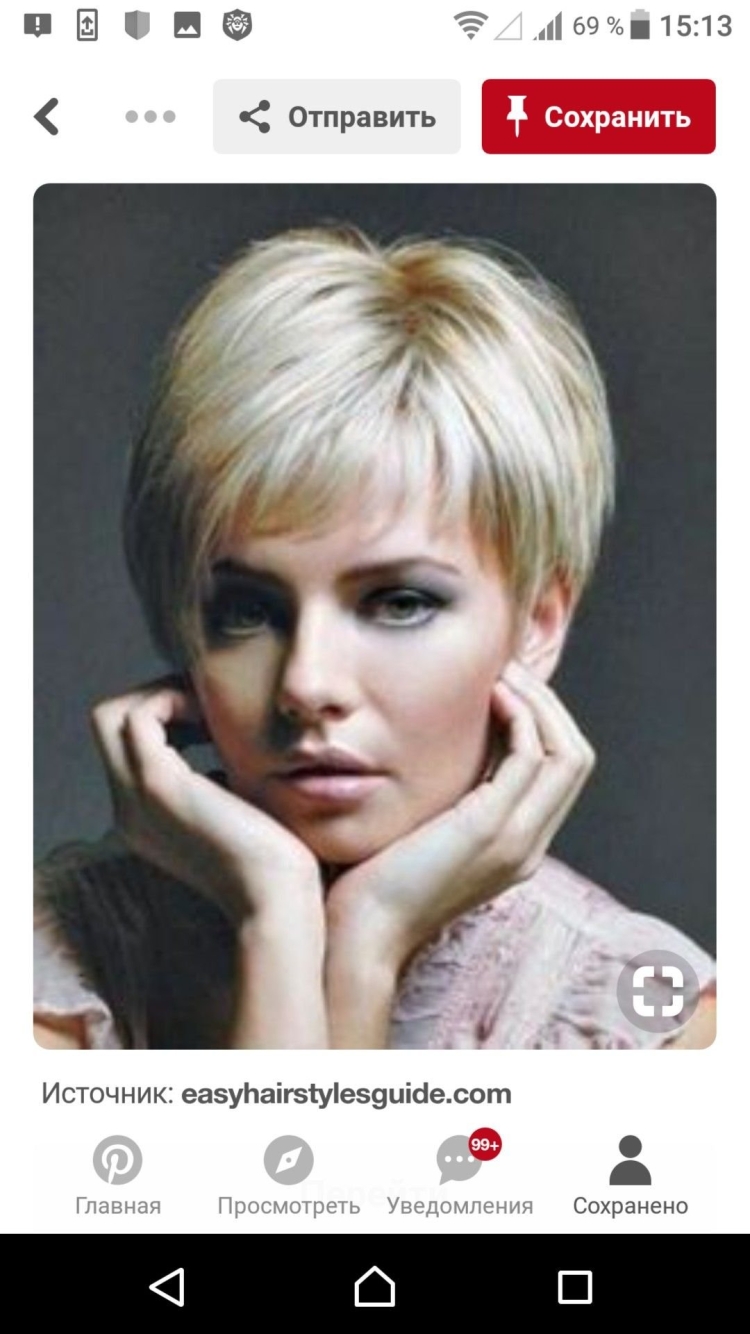Go to the Сохранено tab

coord(630,1177)
